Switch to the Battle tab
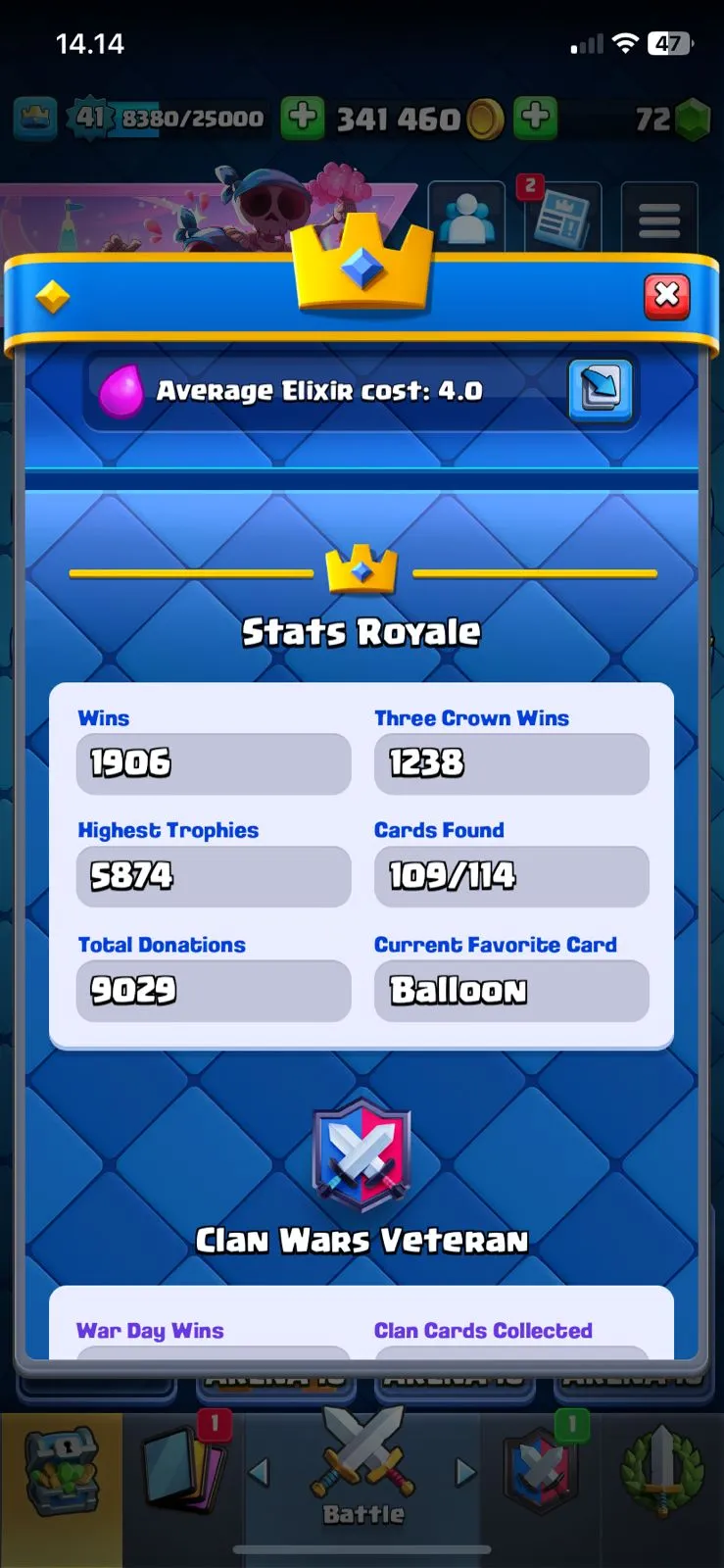 tap(362, 1470)
